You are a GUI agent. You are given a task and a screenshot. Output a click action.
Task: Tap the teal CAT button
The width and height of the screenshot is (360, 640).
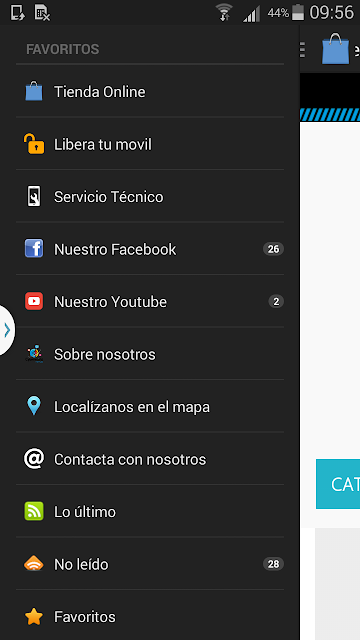(x=338, y=484)
